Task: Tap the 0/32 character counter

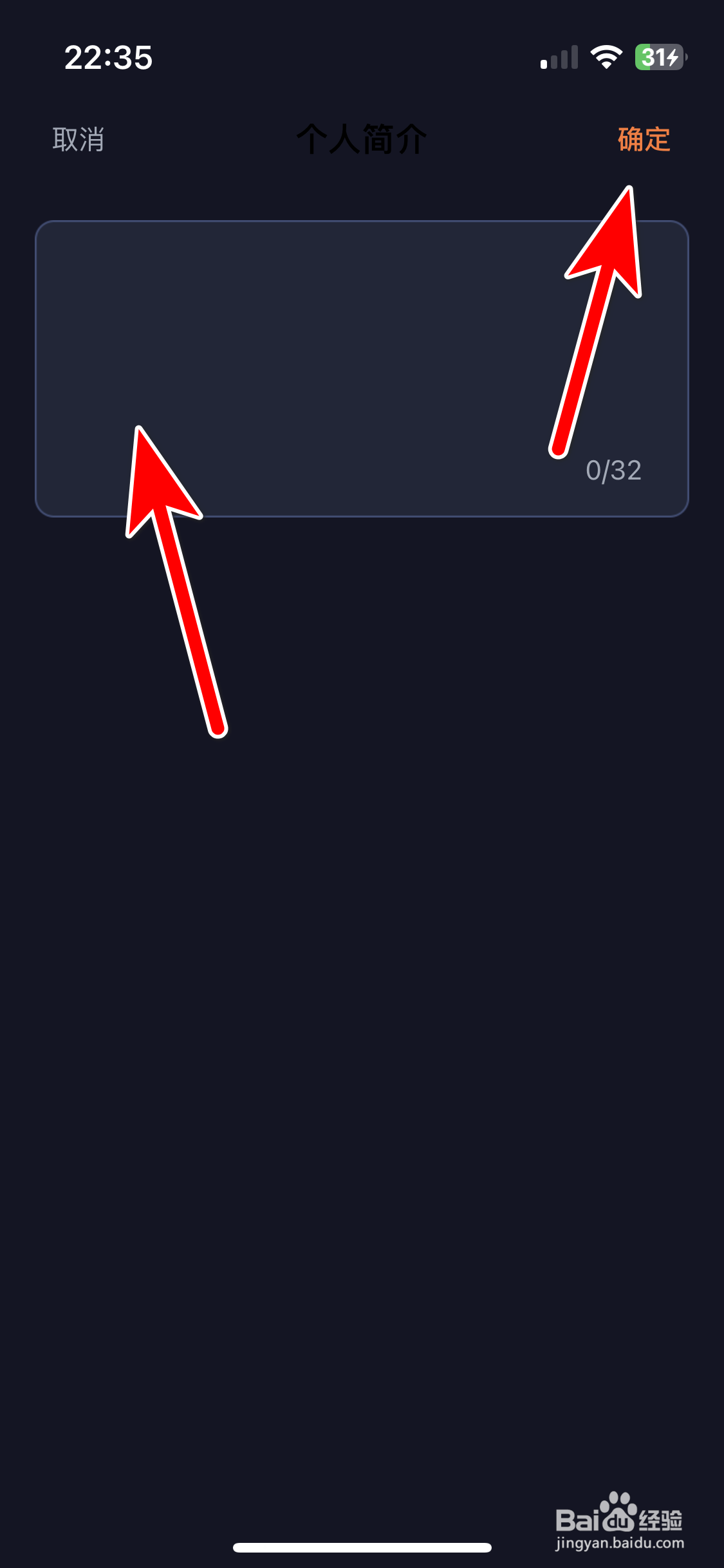Action: (613, 471)
